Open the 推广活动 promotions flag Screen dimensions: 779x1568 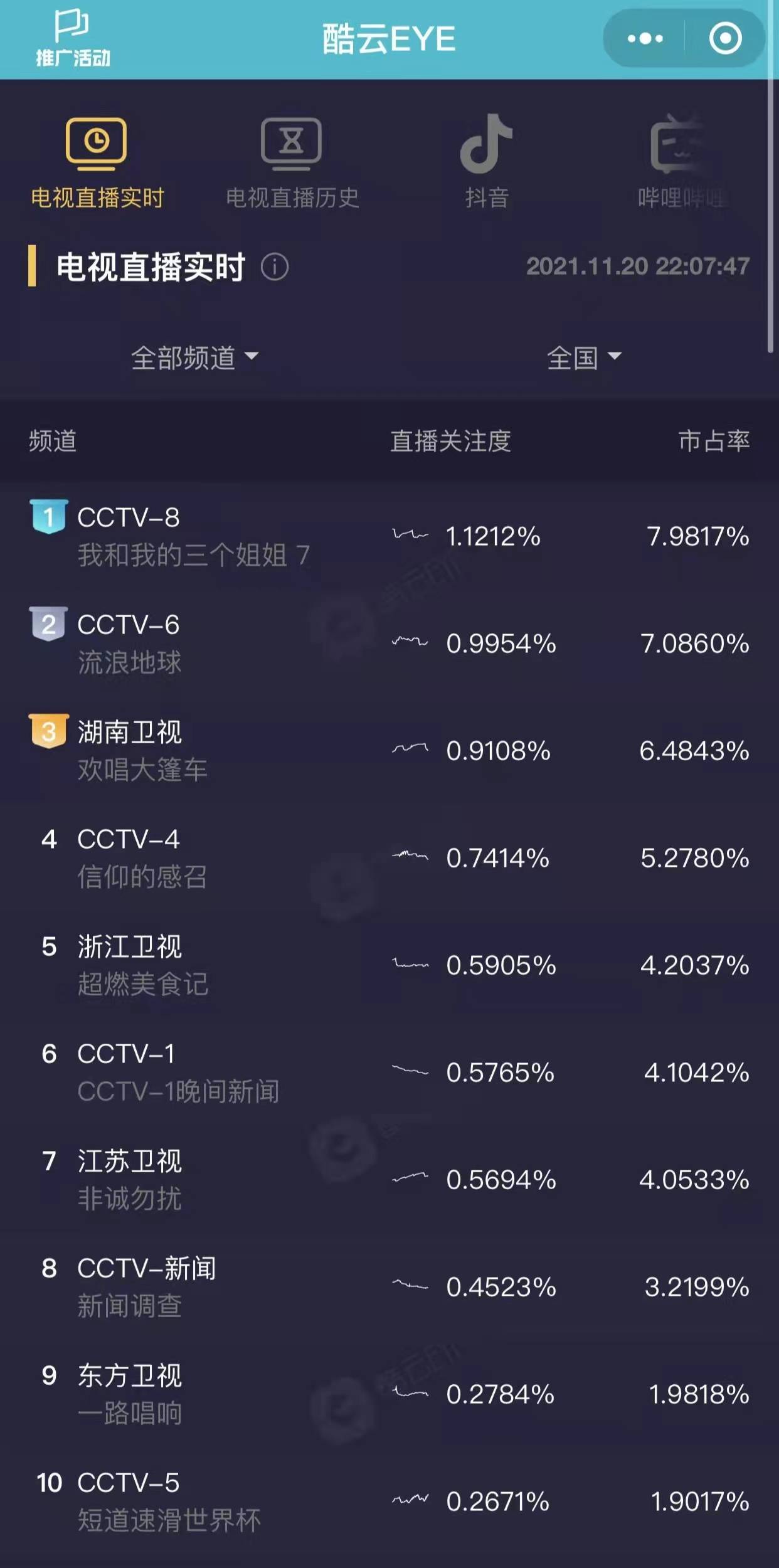pyautogui.click(x=73, y=38)
